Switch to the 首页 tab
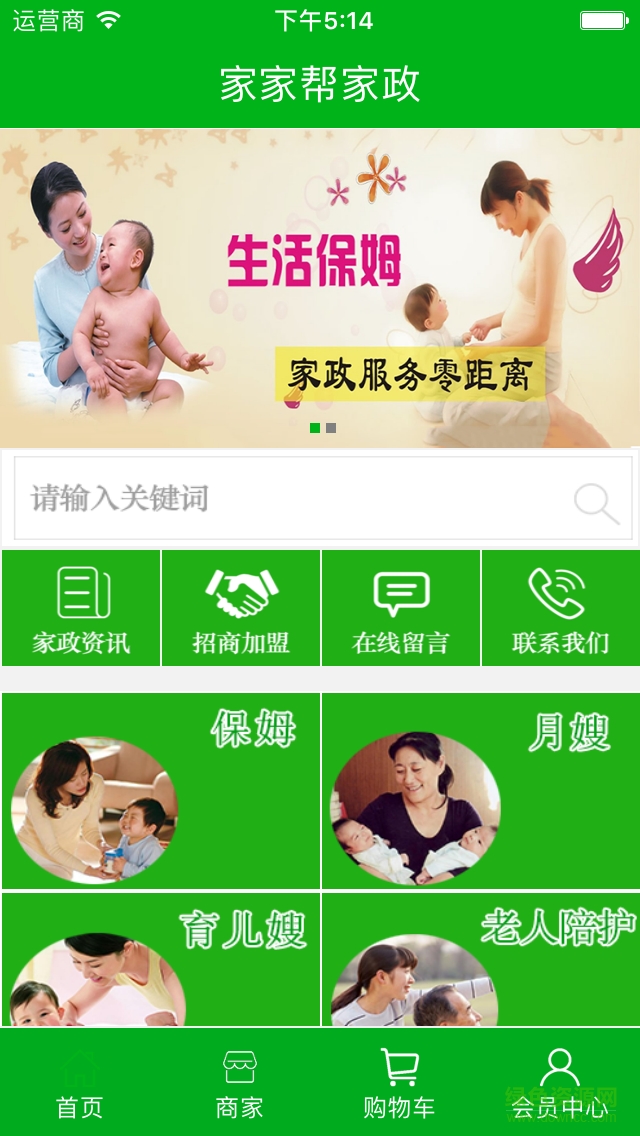Viewport: 640px width, 1136px height. (80, 1083)
